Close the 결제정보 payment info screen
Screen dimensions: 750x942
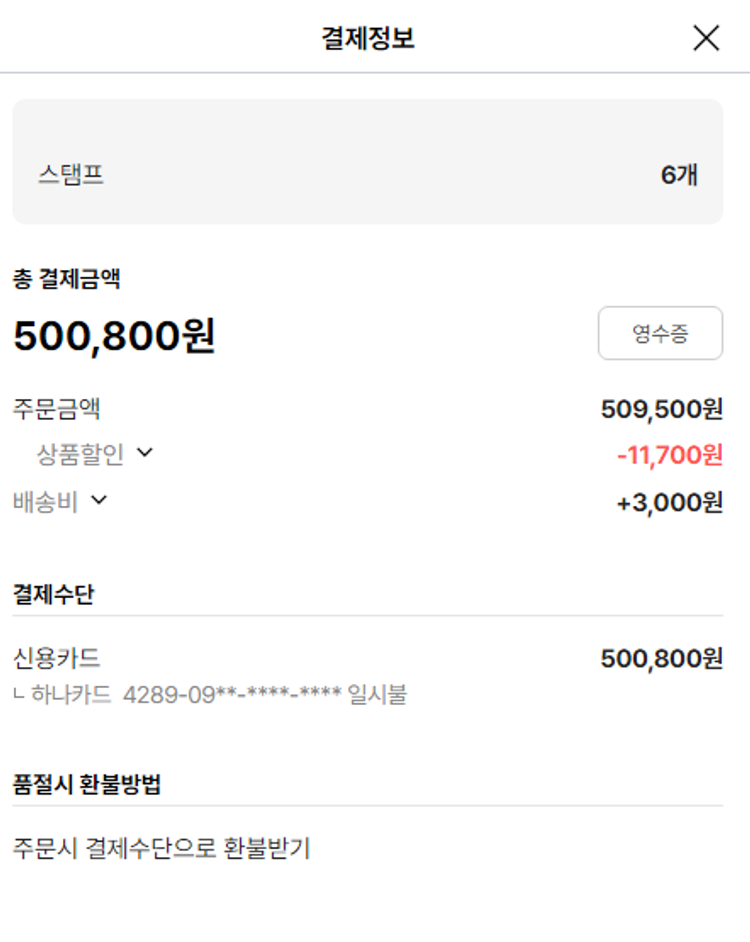706,38
